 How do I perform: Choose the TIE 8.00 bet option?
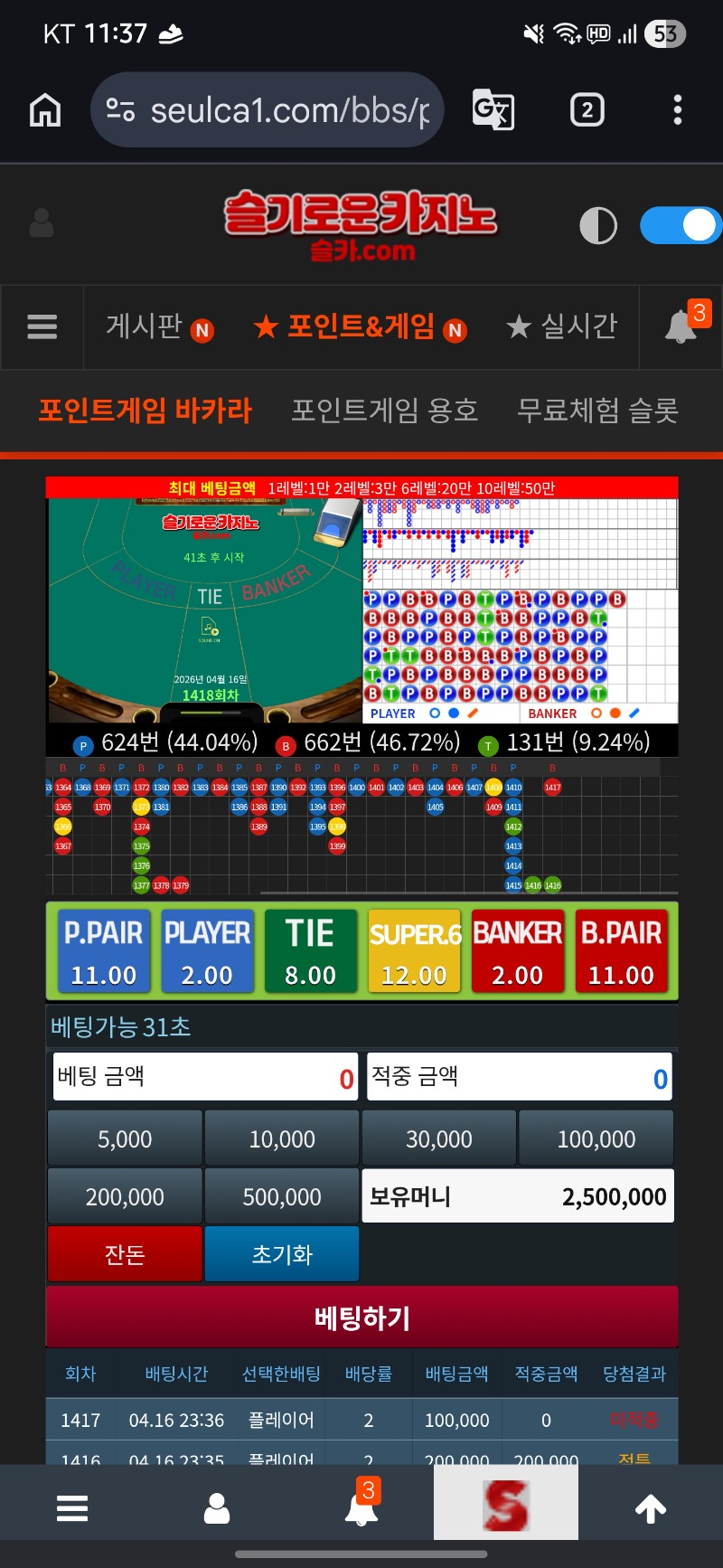coord(310,951)
